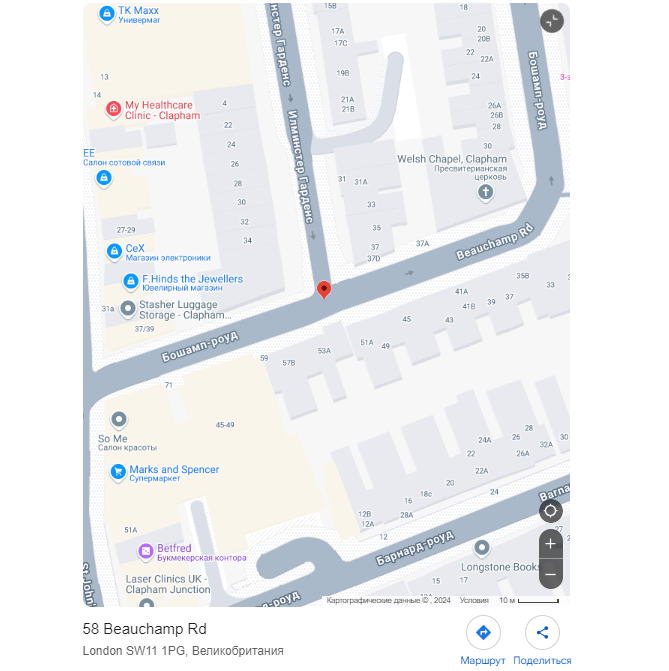Open the So Me beauty salon marker
This screenshot has height=671, width=669.
point(119,419)
